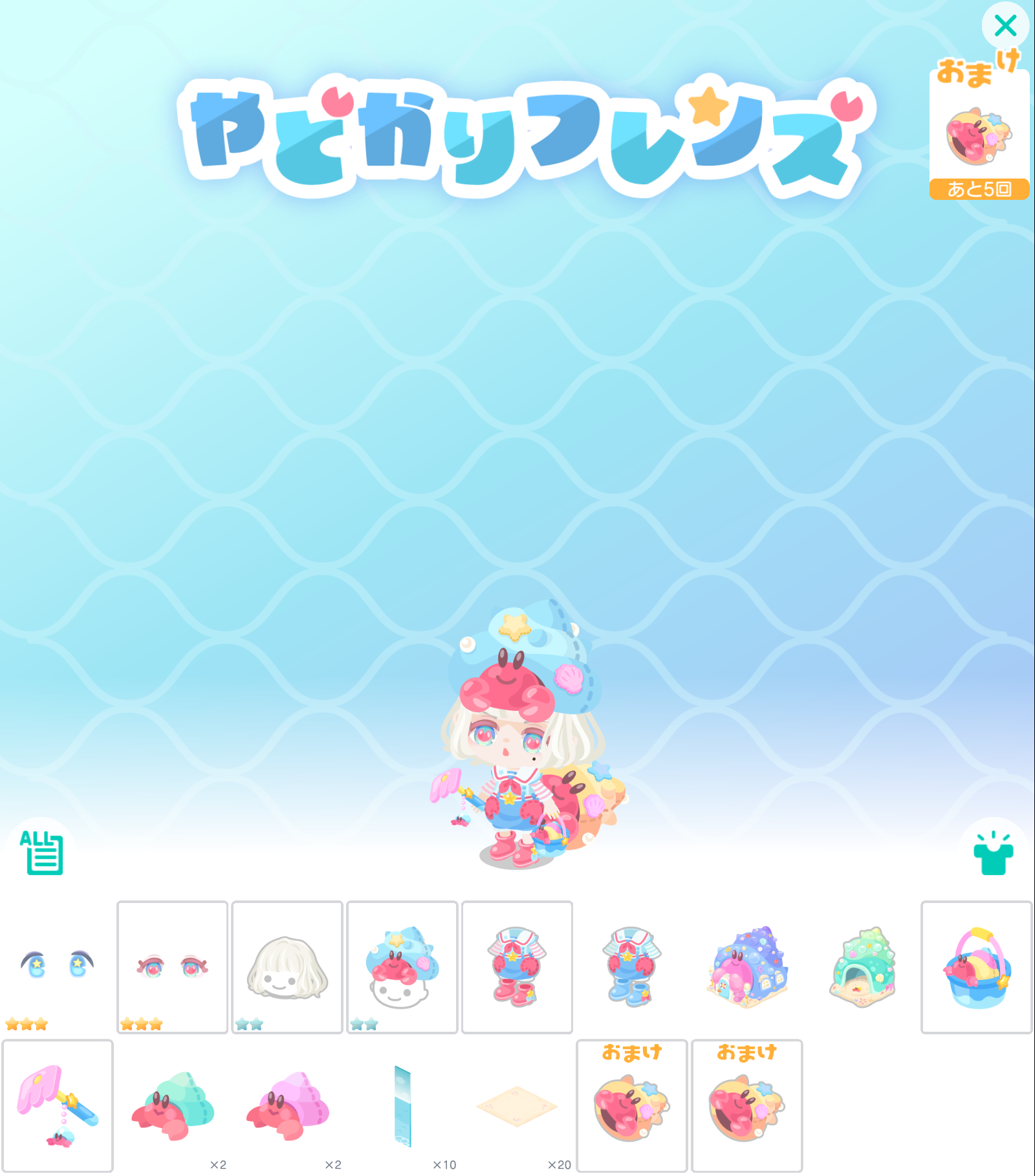Select the purple shell house item
This screenshot has height=1176, width=1035.
click(x=746, y=966)
